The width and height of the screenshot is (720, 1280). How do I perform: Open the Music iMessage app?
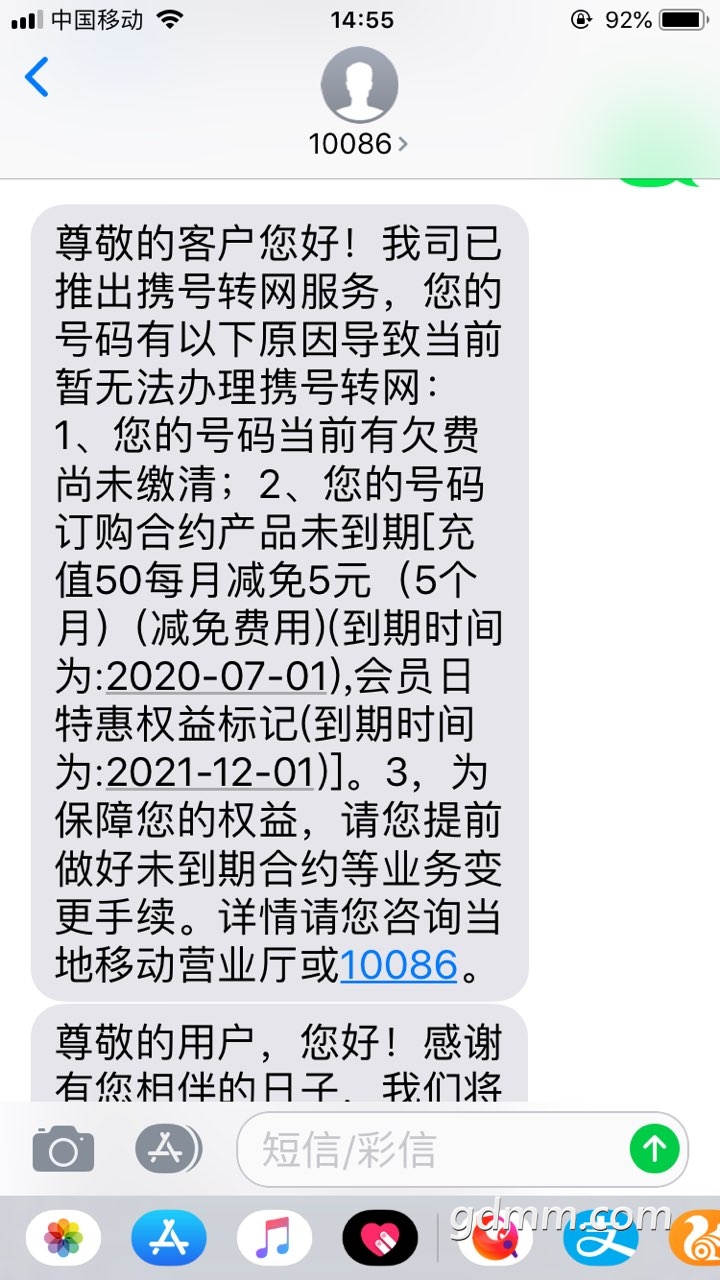point(274,1239)
